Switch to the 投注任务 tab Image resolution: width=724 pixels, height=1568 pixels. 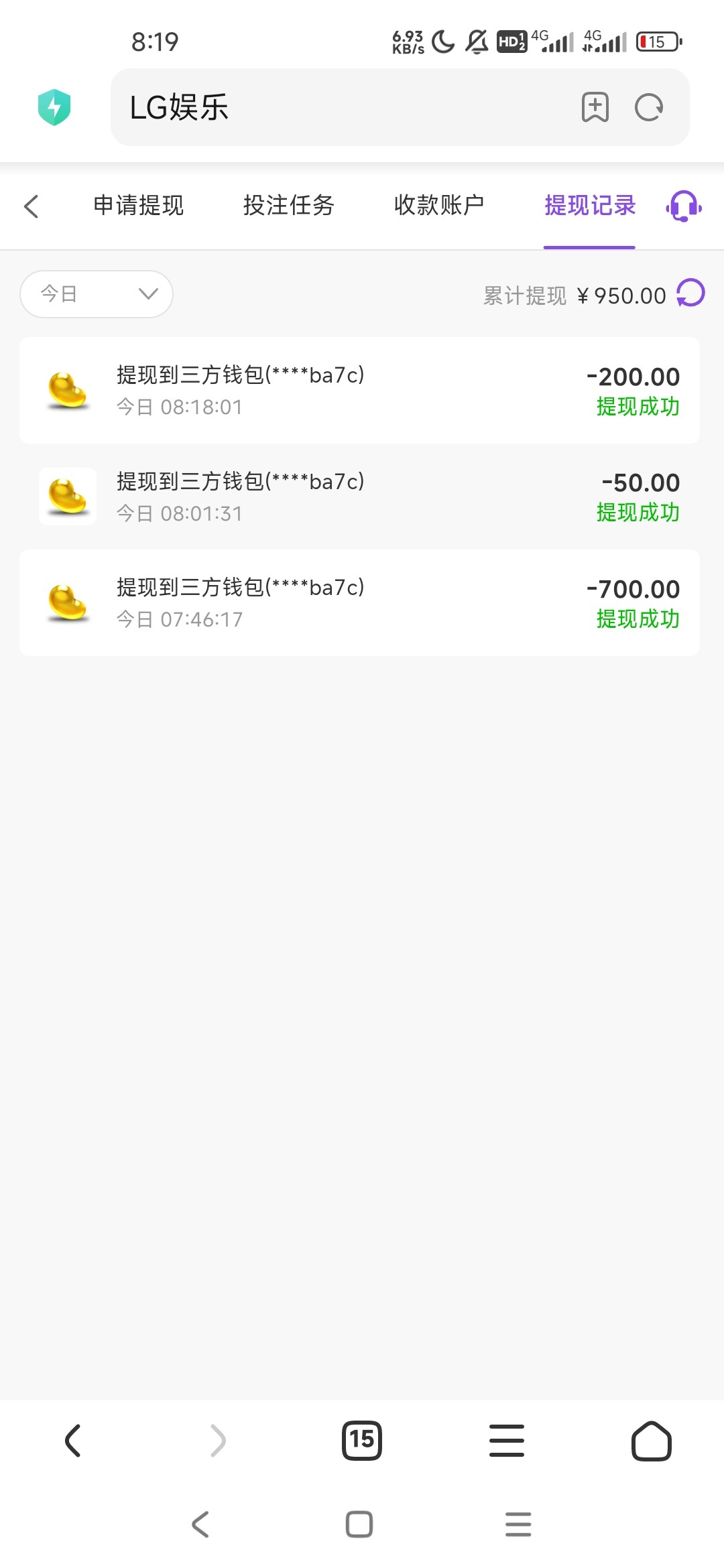click(x=288, y=206)
